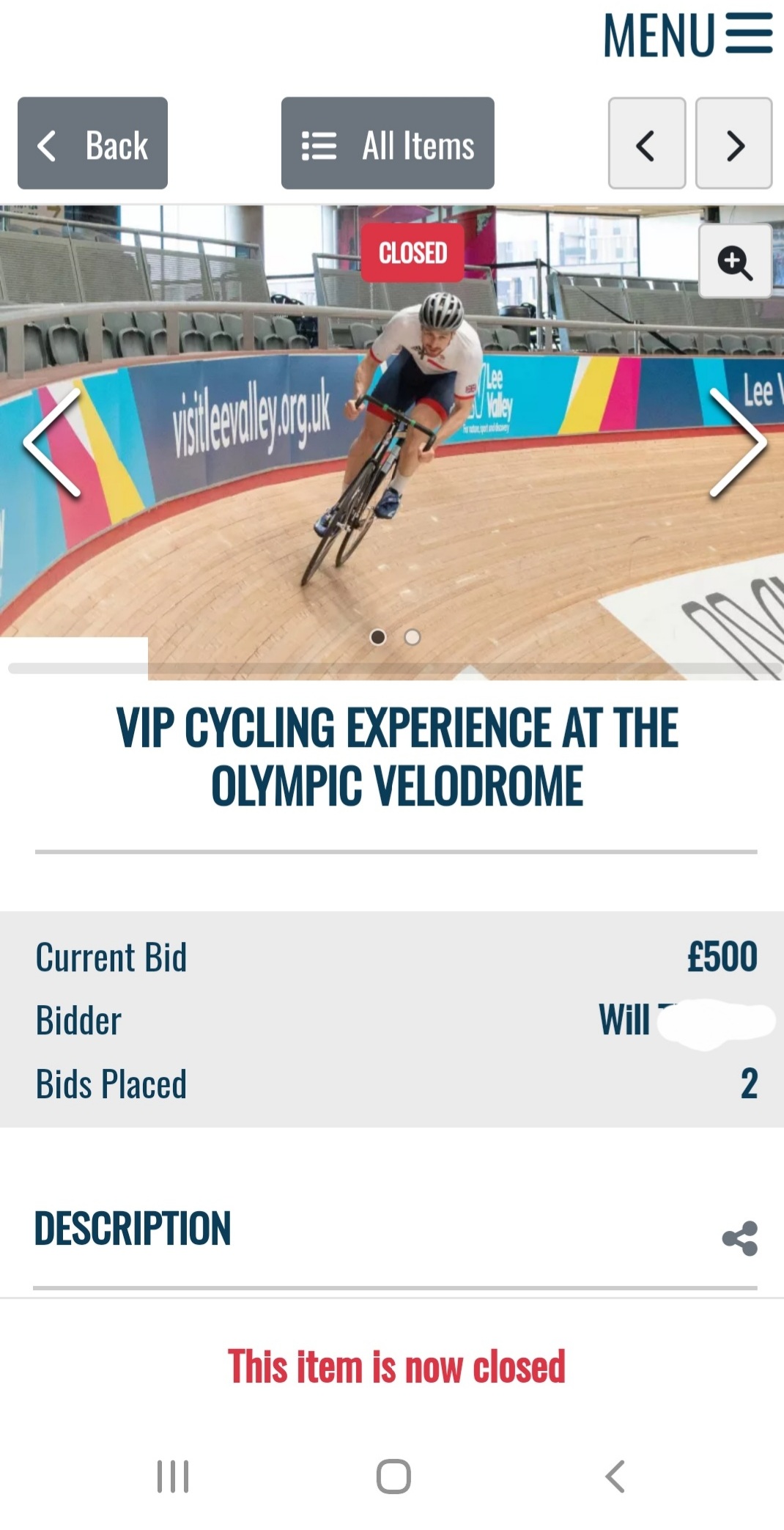The width and height of the screenshot is (784, 1530).
Task: Zoom into the velodrome photo
Action: [x=735, y=261]
